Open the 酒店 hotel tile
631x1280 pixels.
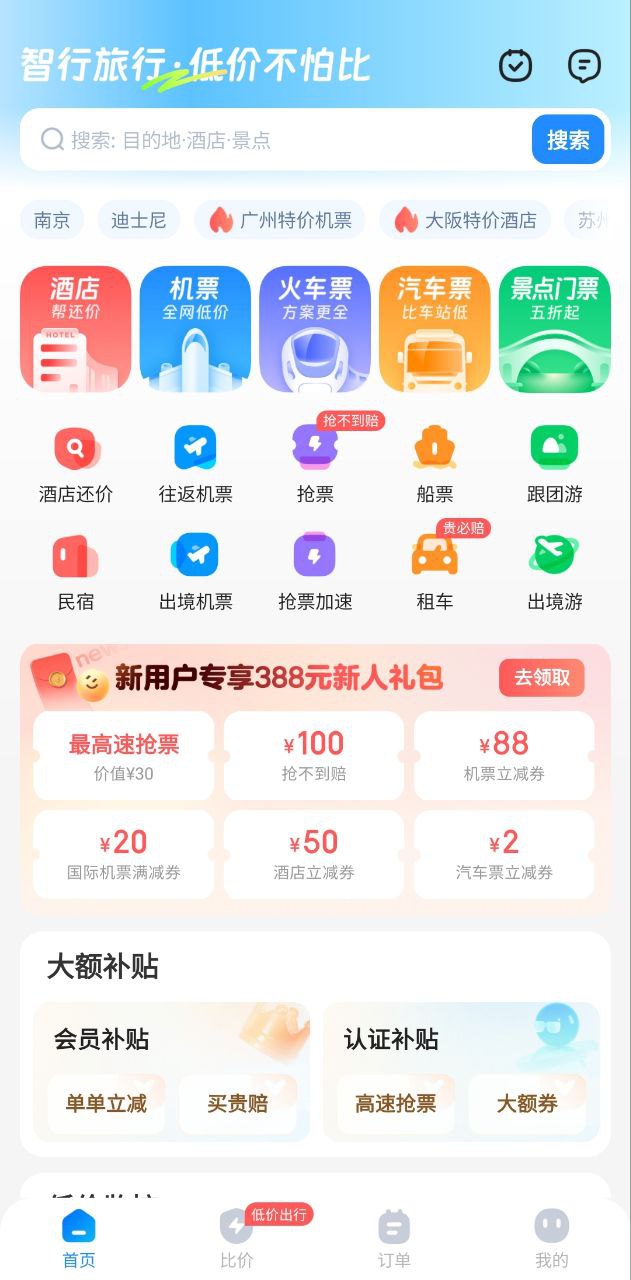(75, 329)
